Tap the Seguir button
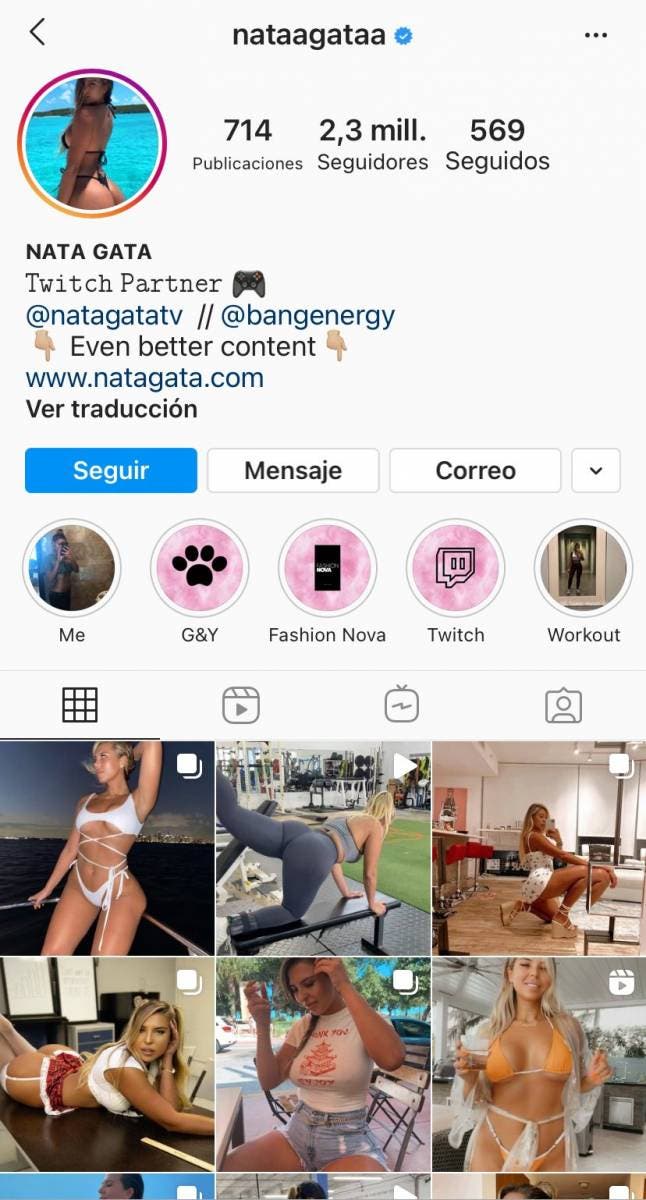Viewport: 646px width, 1200px height. tap(111, 470)
